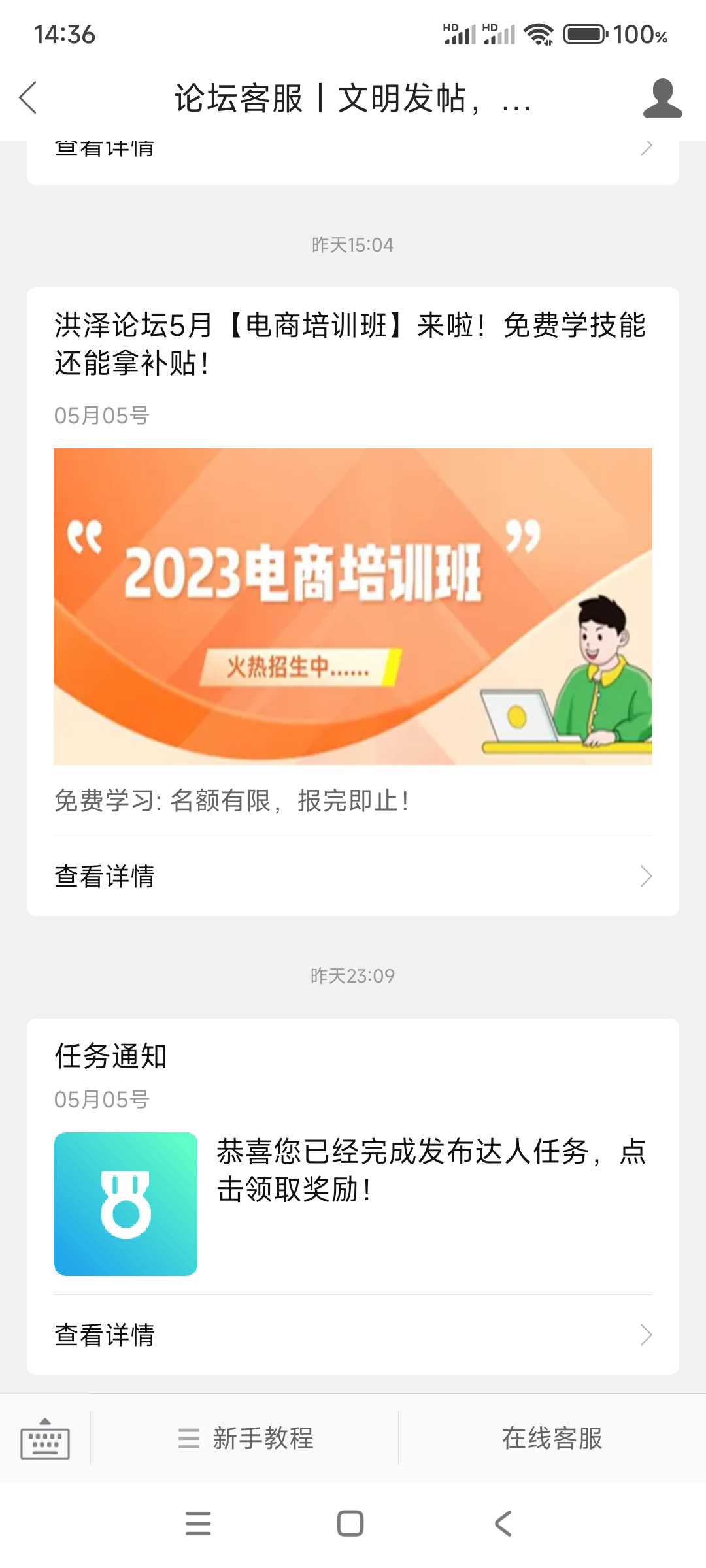The image size is (706, 1568).
Task: Tap the 在线客服 button
Action: (552, 1438)
